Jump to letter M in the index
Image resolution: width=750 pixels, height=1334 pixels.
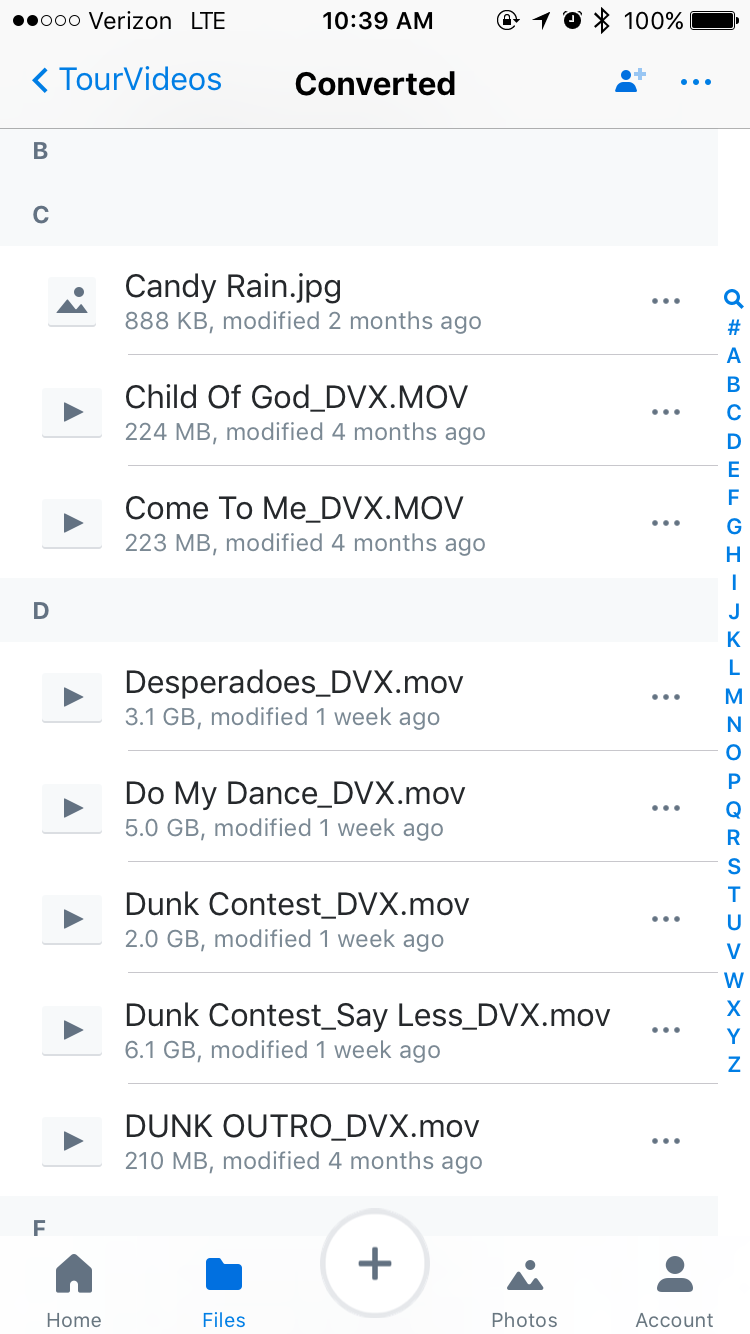(734, 696)
